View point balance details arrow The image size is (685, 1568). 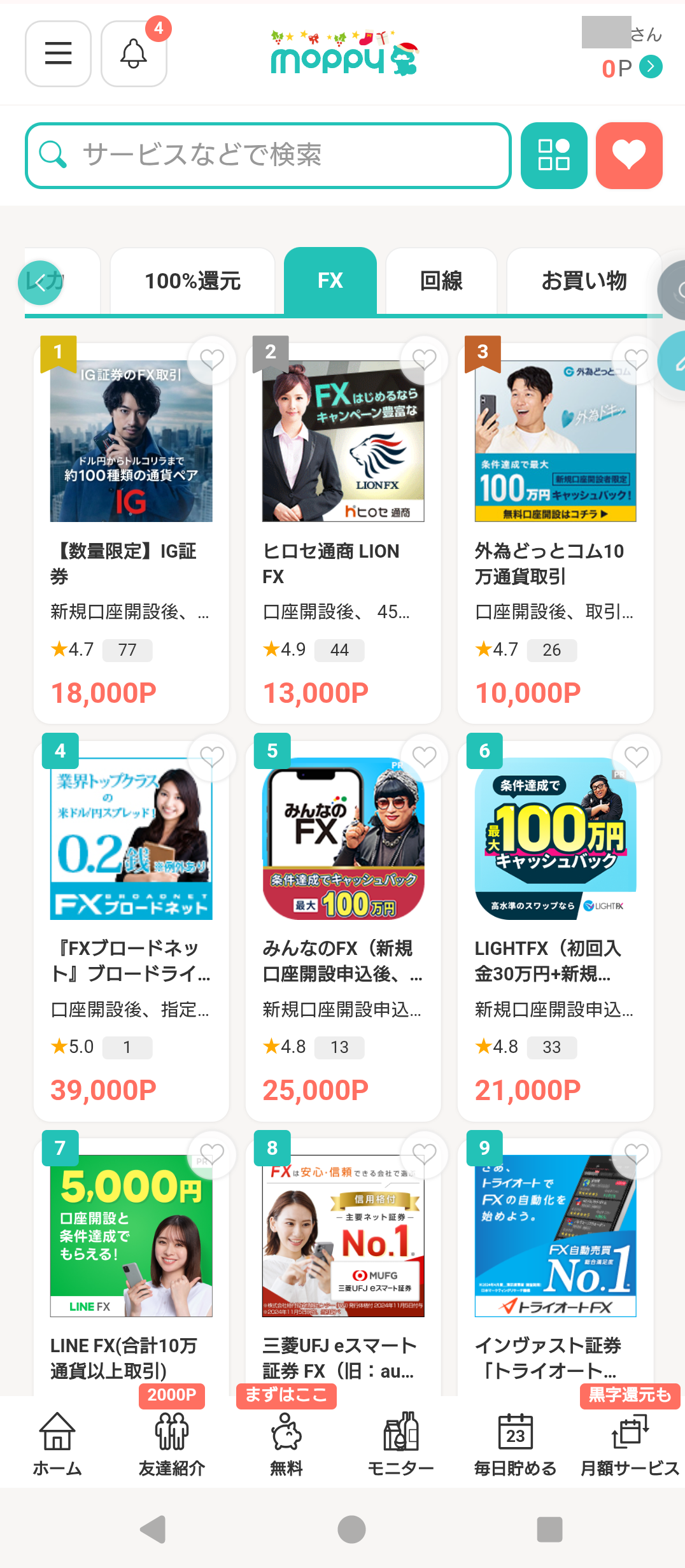tap(651, 67)
